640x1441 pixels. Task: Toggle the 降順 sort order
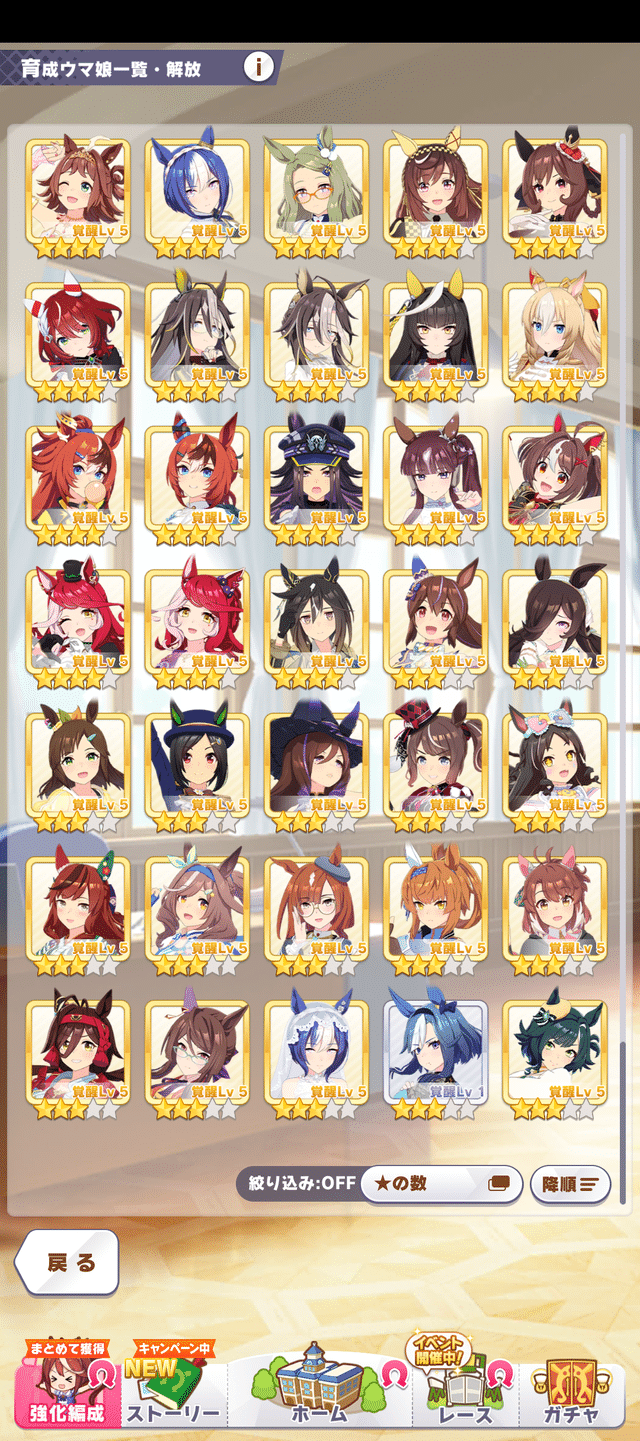click(570, 1184)
